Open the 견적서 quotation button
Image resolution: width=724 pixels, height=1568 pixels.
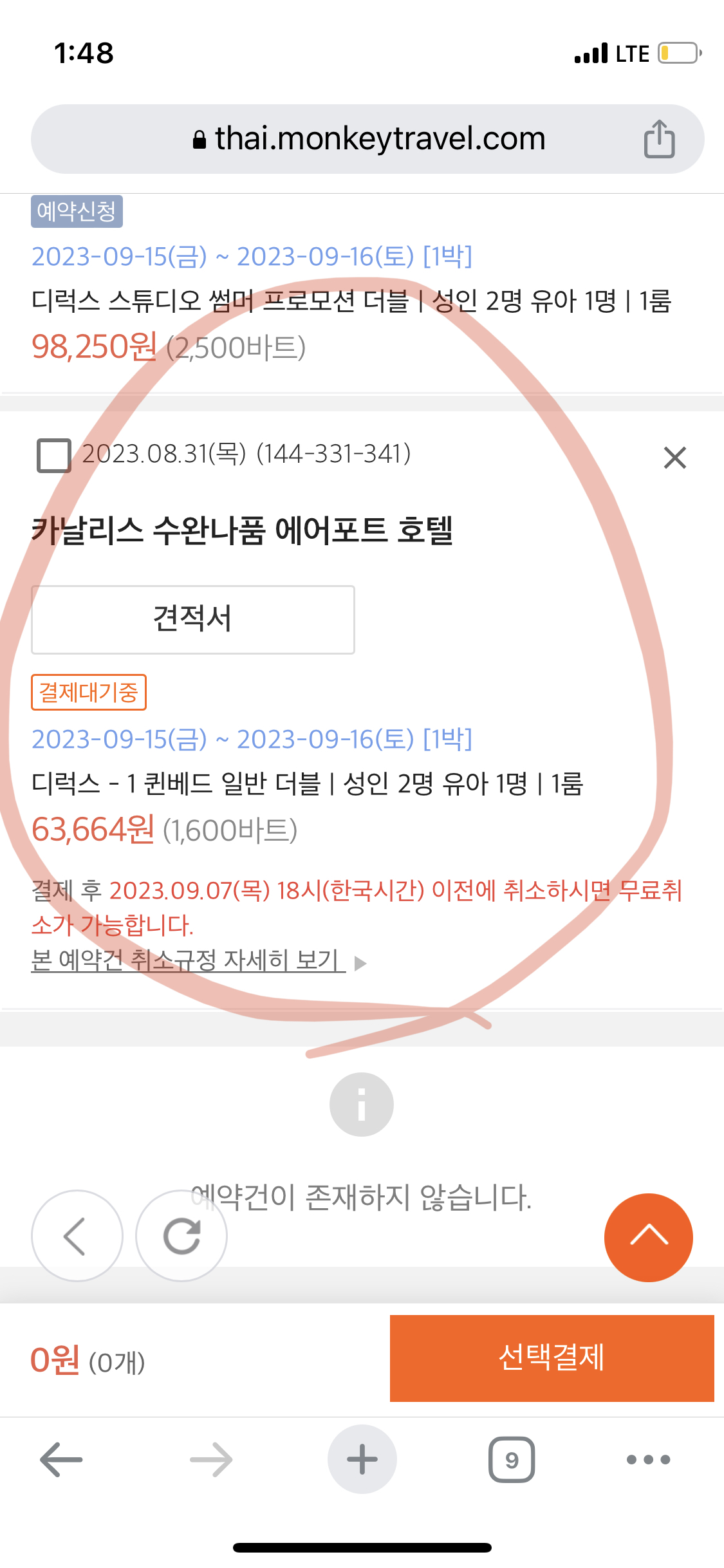pos(193,619)
